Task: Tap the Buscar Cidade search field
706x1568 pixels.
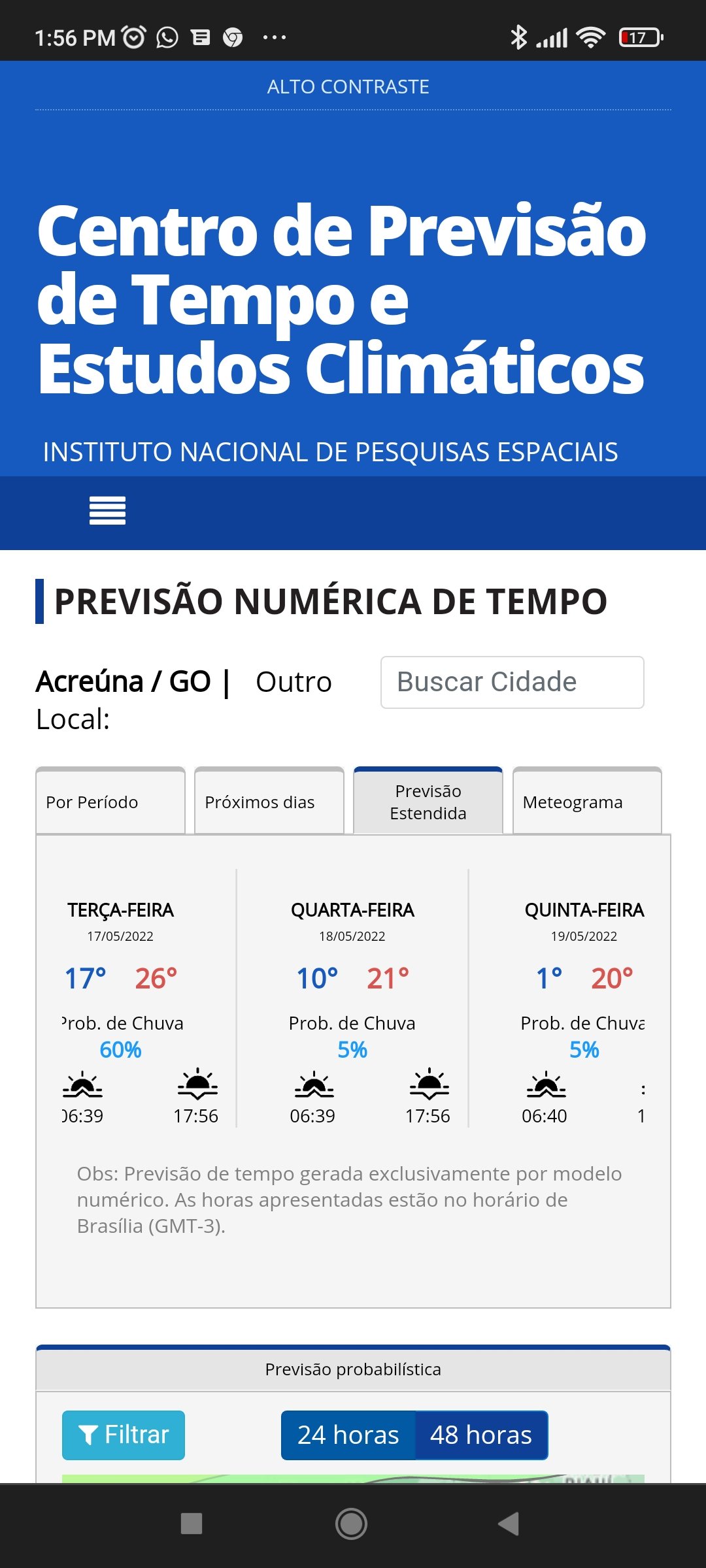Action: click(x=513, y=682)
